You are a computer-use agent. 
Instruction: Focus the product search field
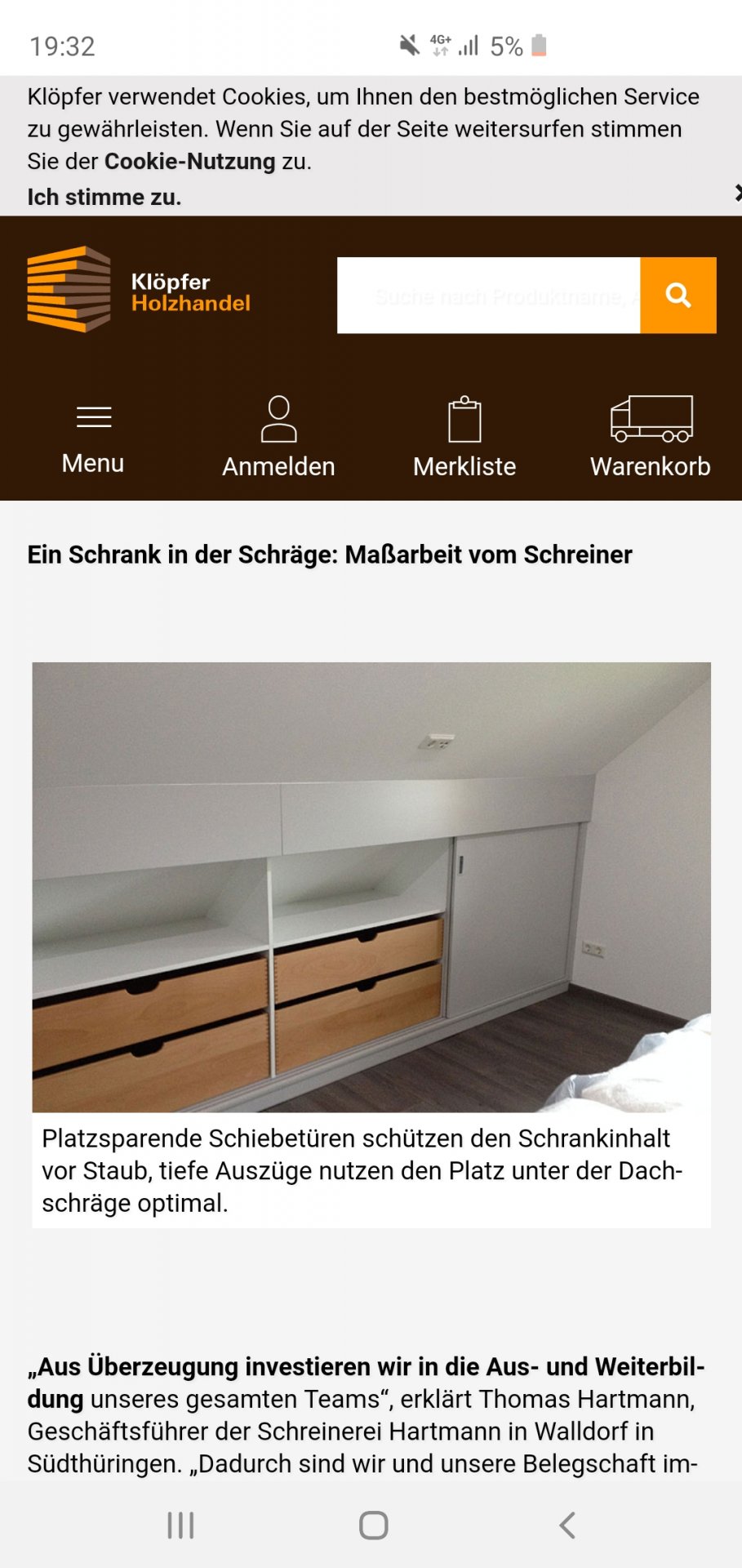pyautogui.click(x=488, y=295)
